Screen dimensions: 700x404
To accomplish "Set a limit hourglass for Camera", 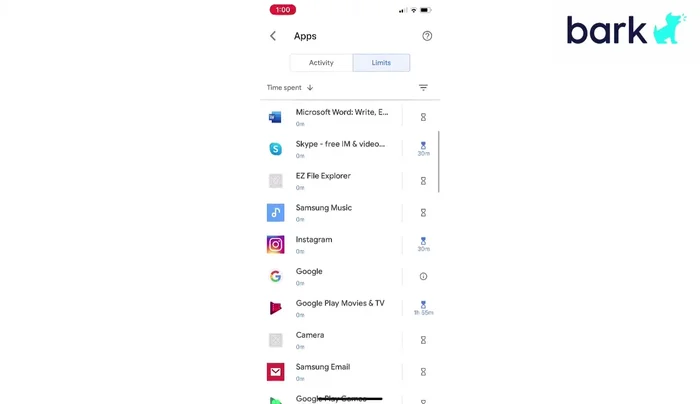I will click(423, 340).
